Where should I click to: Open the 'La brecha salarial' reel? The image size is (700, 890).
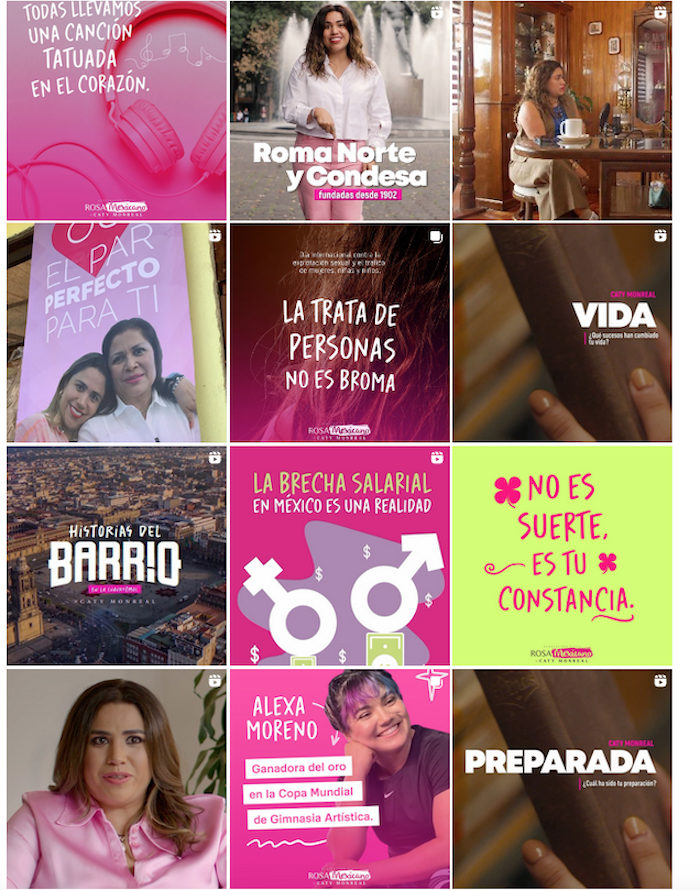pos(339,556)
